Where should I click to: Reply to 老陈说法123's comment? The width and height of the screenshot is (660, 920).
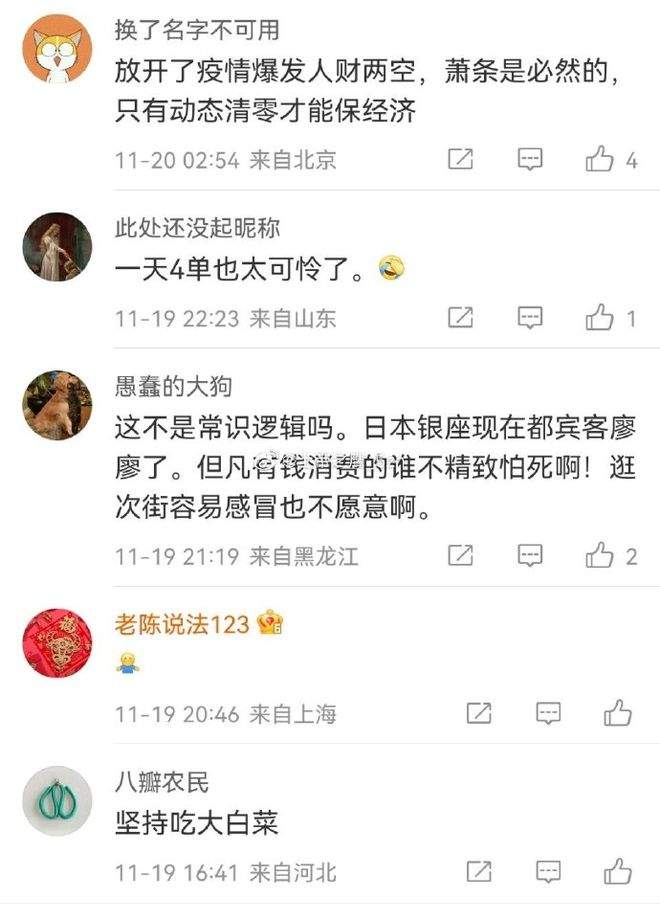[548, 713]
